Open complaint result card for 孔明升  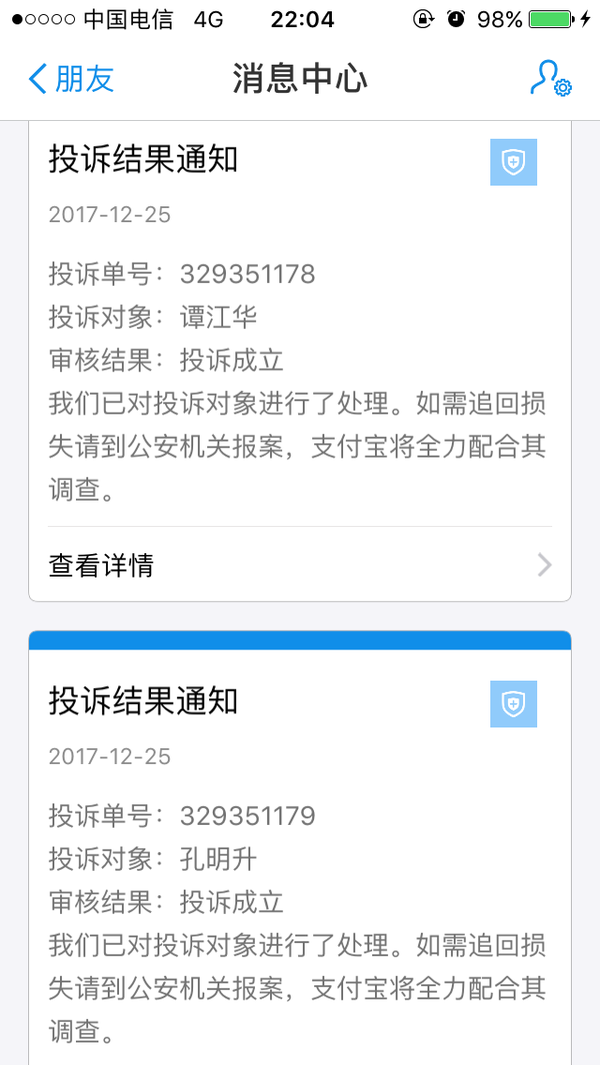[300, 850]
